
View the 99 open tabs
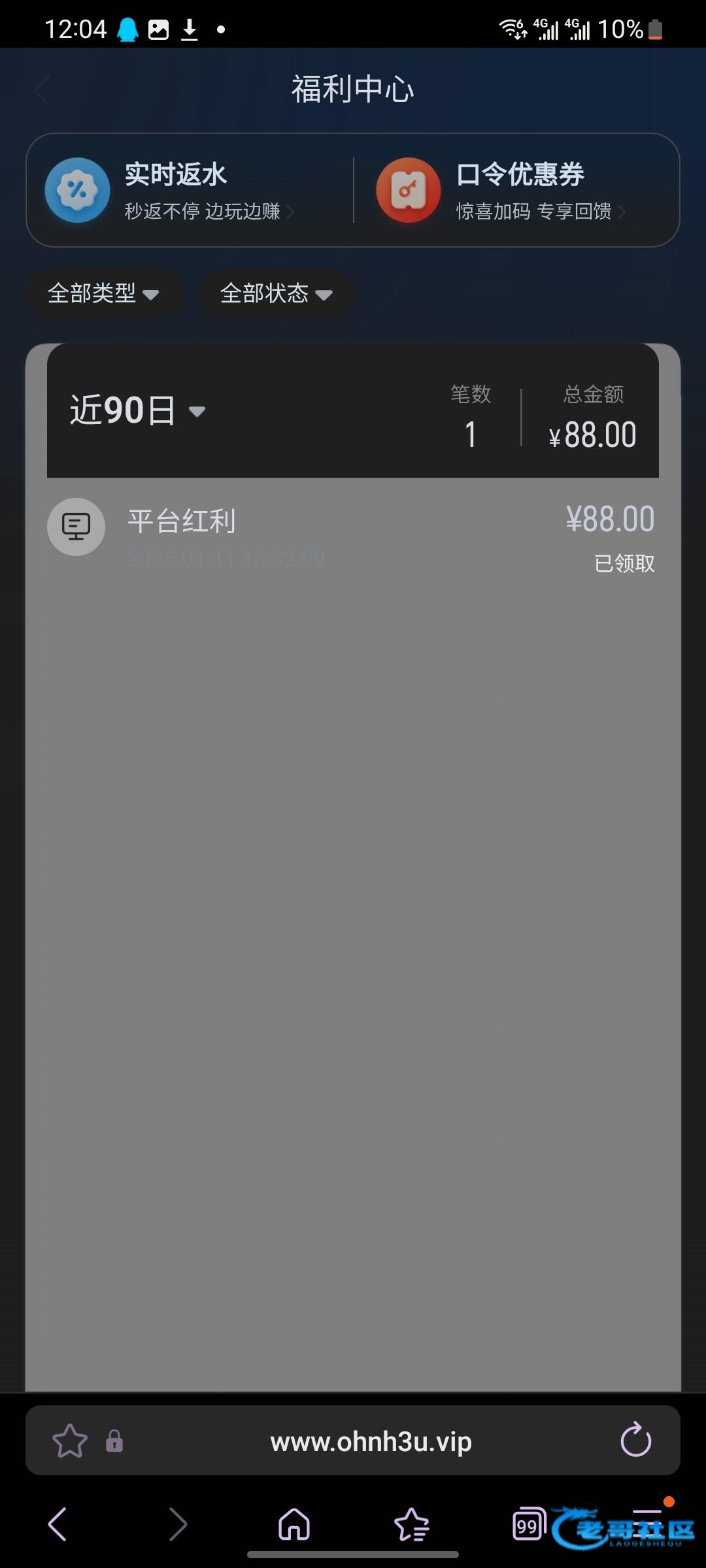pos(528,1524)
